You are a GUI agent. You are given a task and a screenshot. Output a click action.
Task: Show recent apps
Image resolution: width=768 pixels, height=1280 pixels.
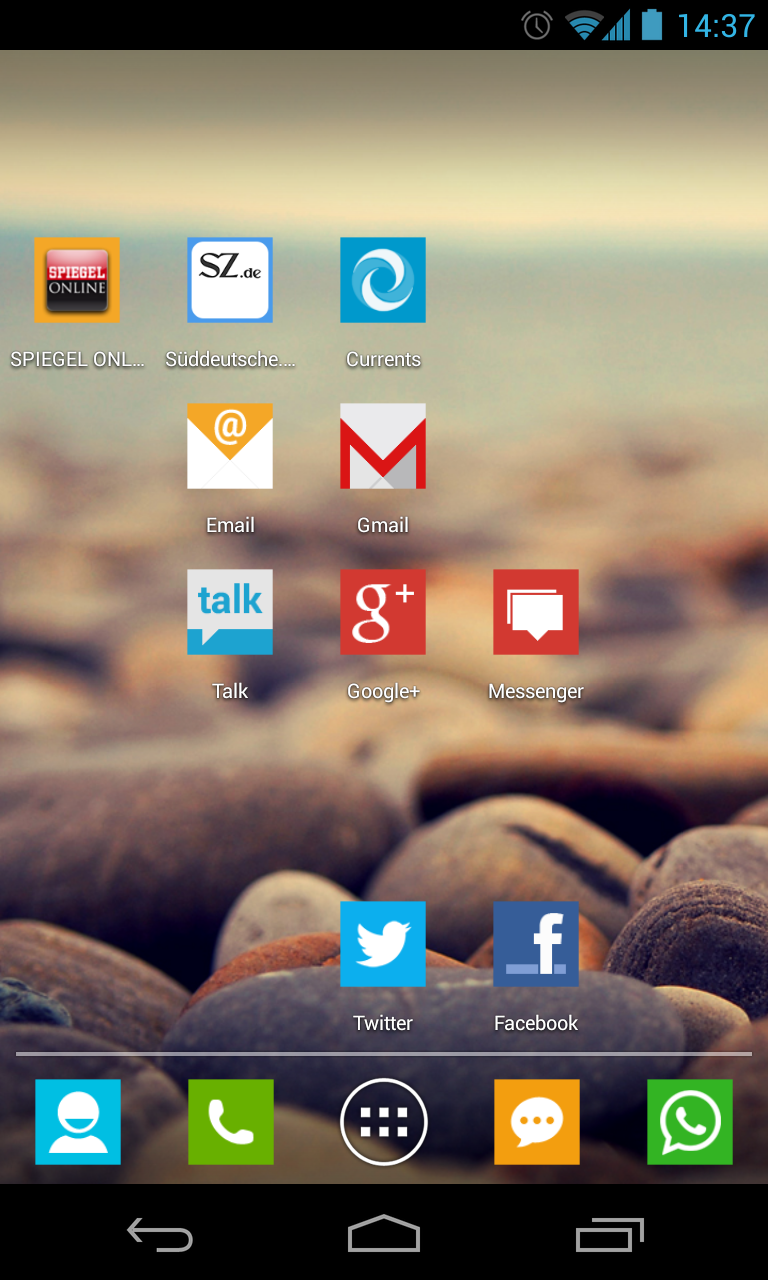[x=610, y=1235]
